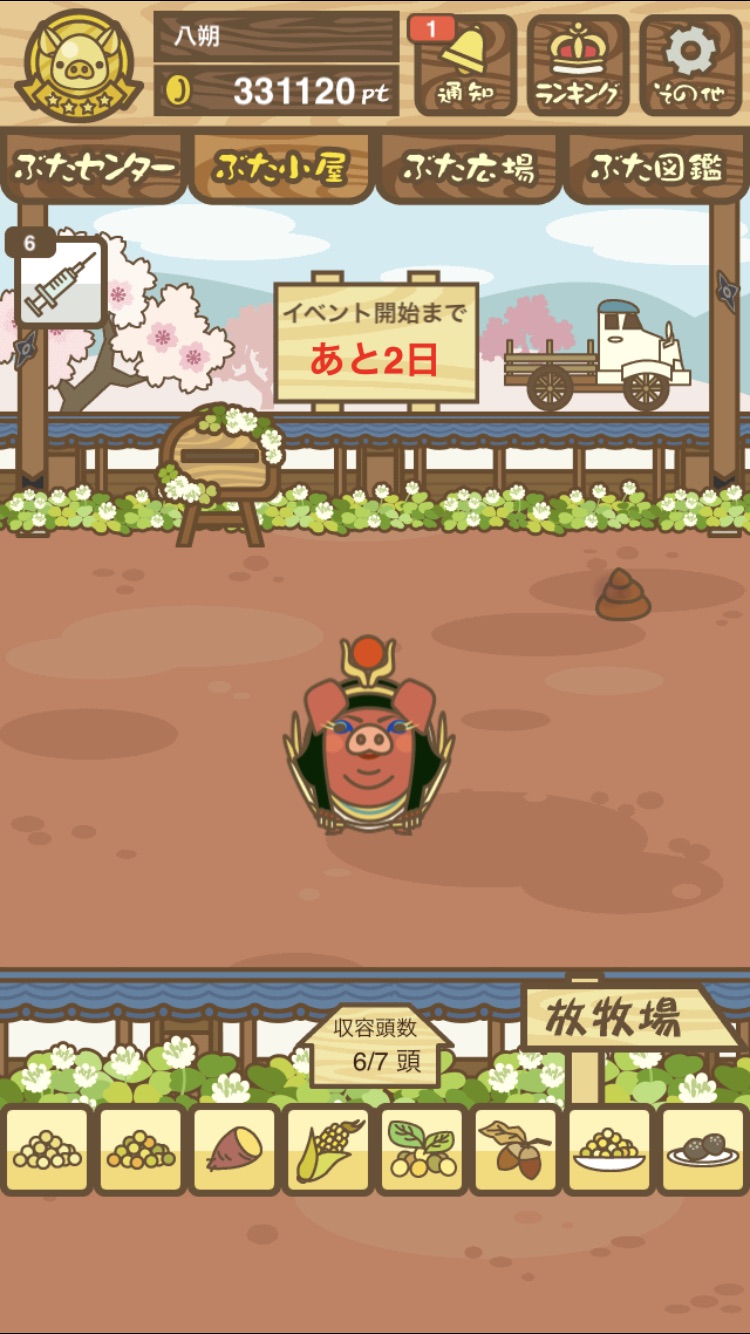Select the leaves and berries feed
Screen dimensions: 750x1334
[x=421, y=1149]
